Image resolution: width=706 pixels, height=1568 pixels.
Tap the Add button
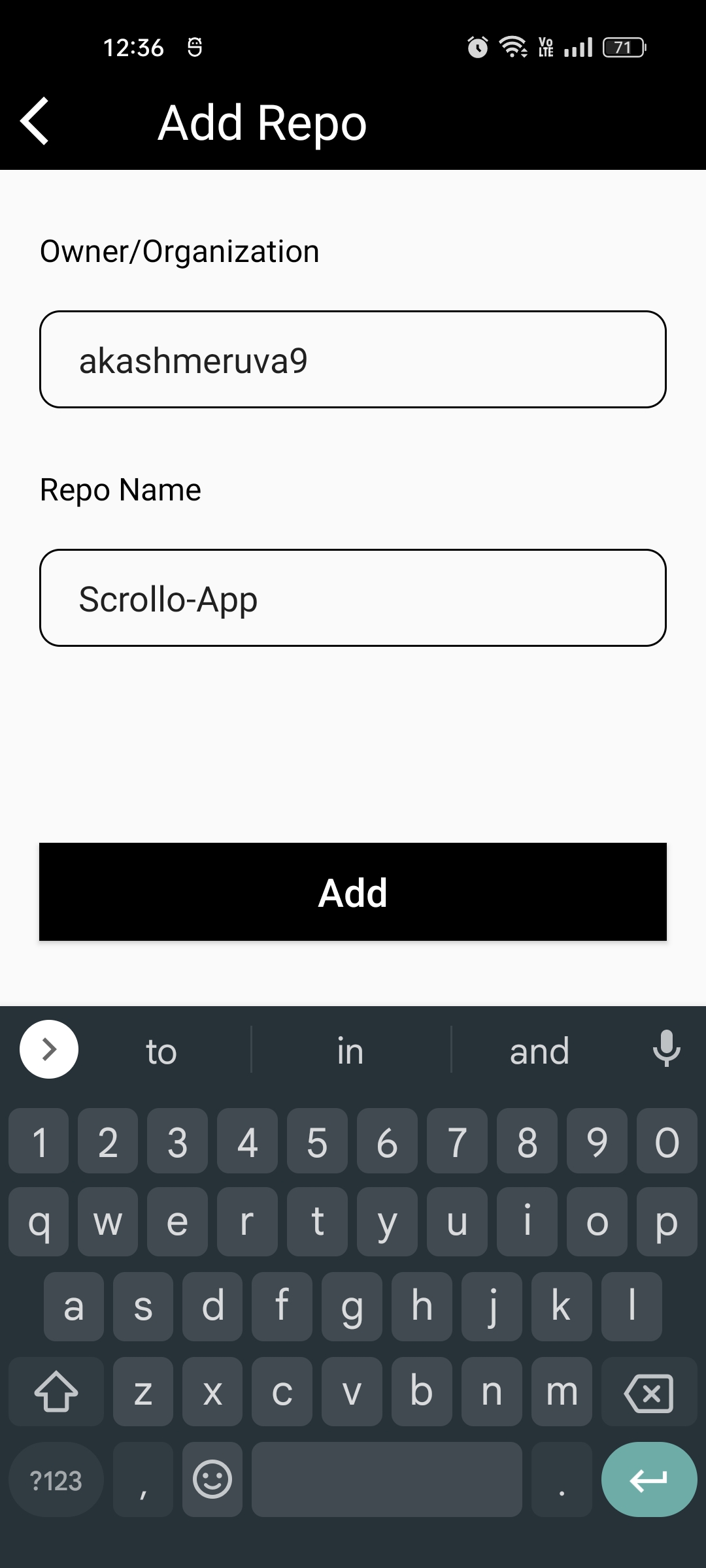pyautogui.click(x=353, y=892)
